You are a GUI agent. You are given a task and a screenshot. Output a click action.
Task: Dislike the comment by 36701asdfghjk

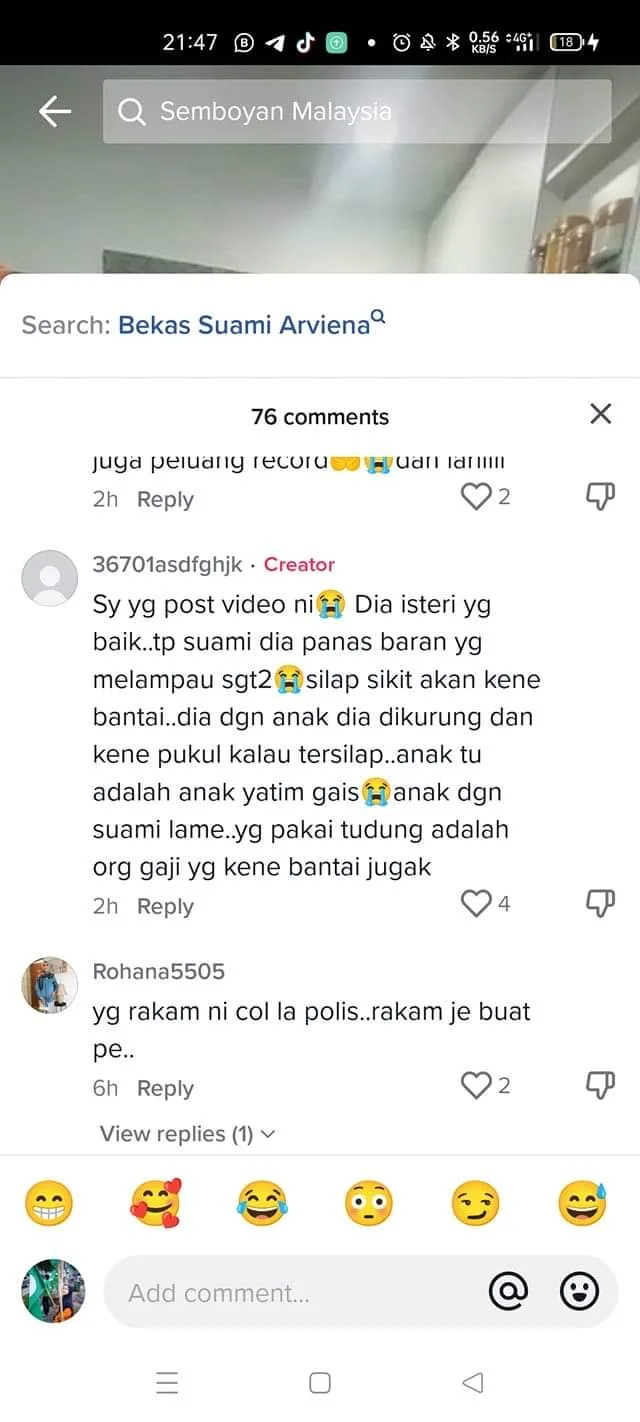pos(599,904)
